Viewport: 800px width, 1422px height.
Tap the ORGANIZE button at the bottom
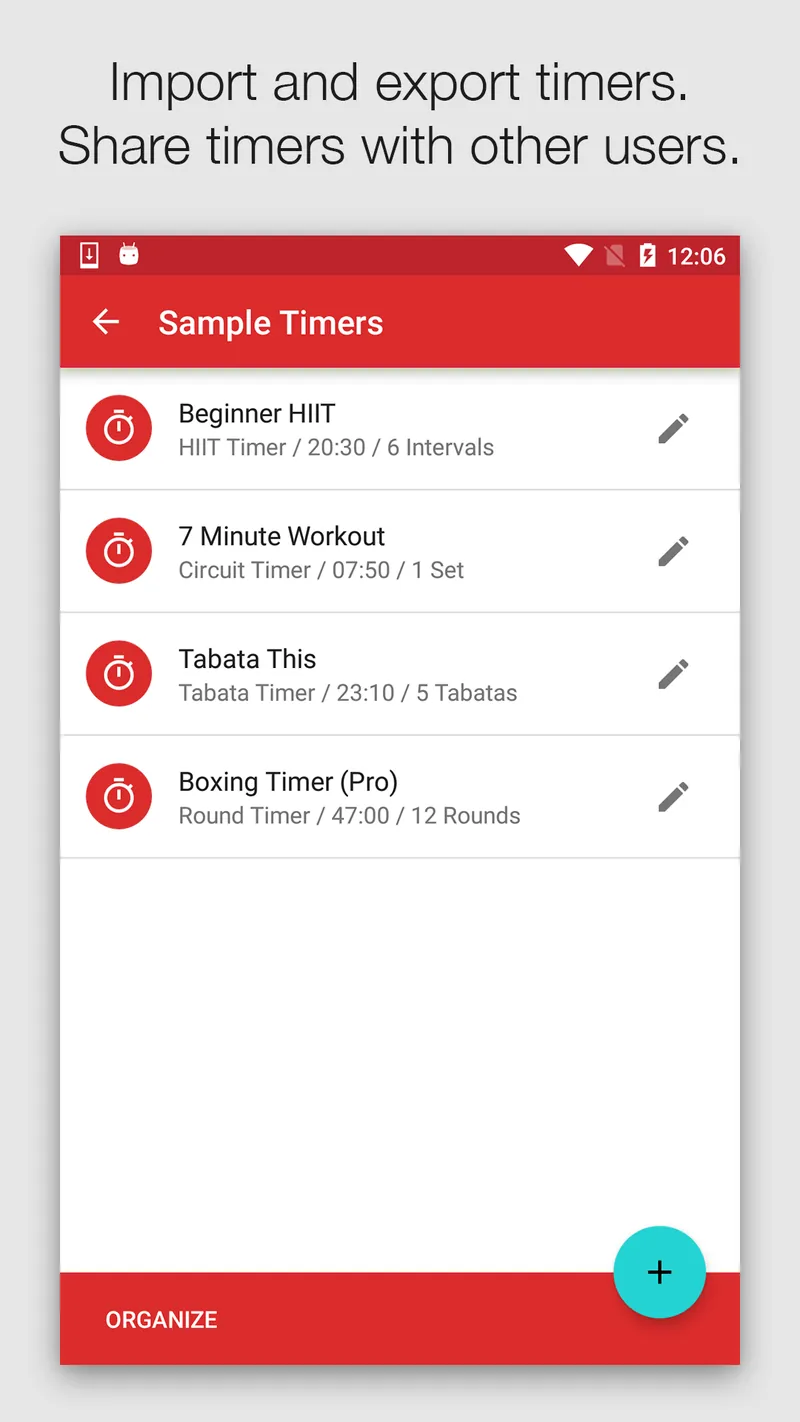161,1320
